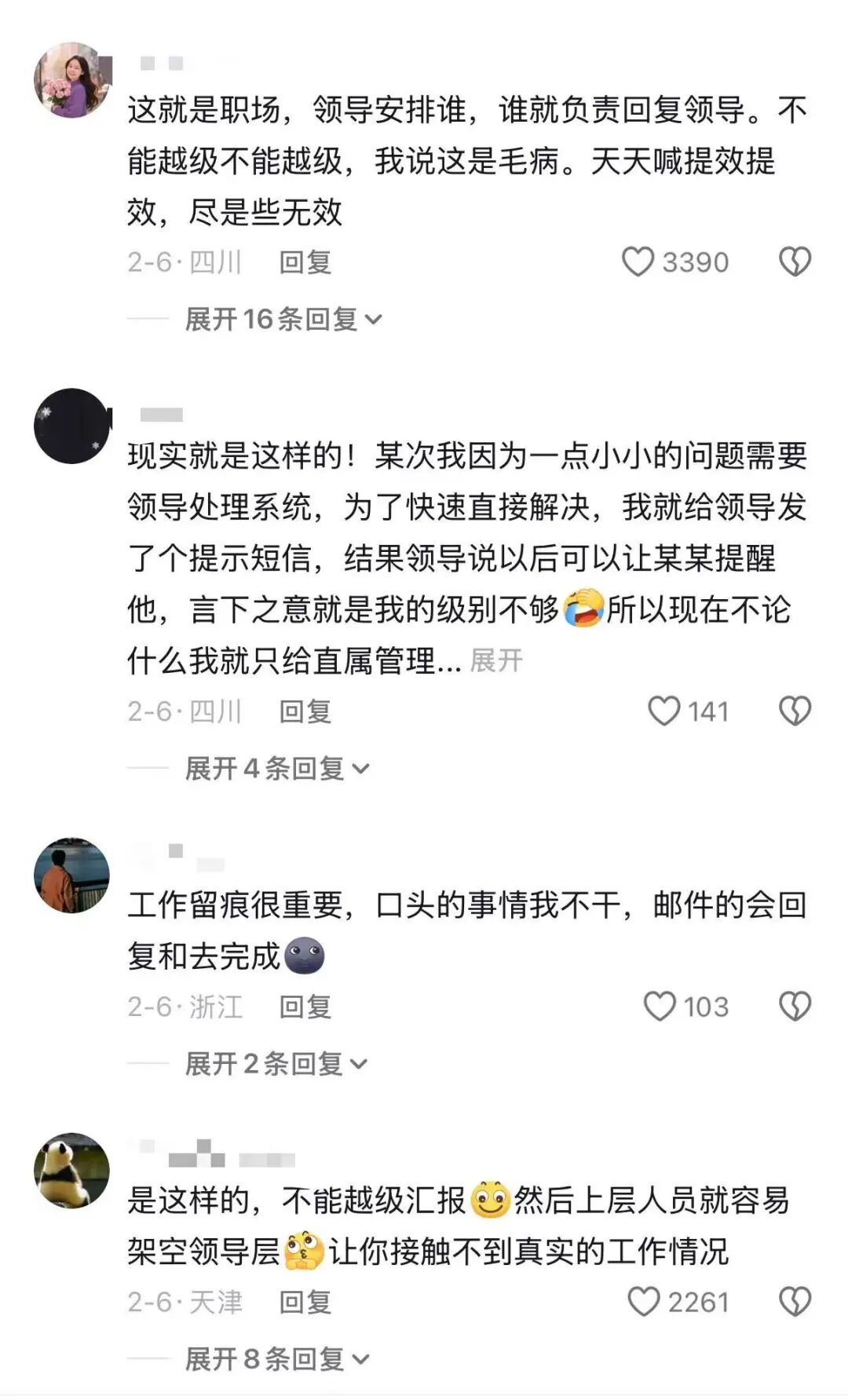
Task: Dislike the comment with 141 likes
Action: [x=795, y=711]
